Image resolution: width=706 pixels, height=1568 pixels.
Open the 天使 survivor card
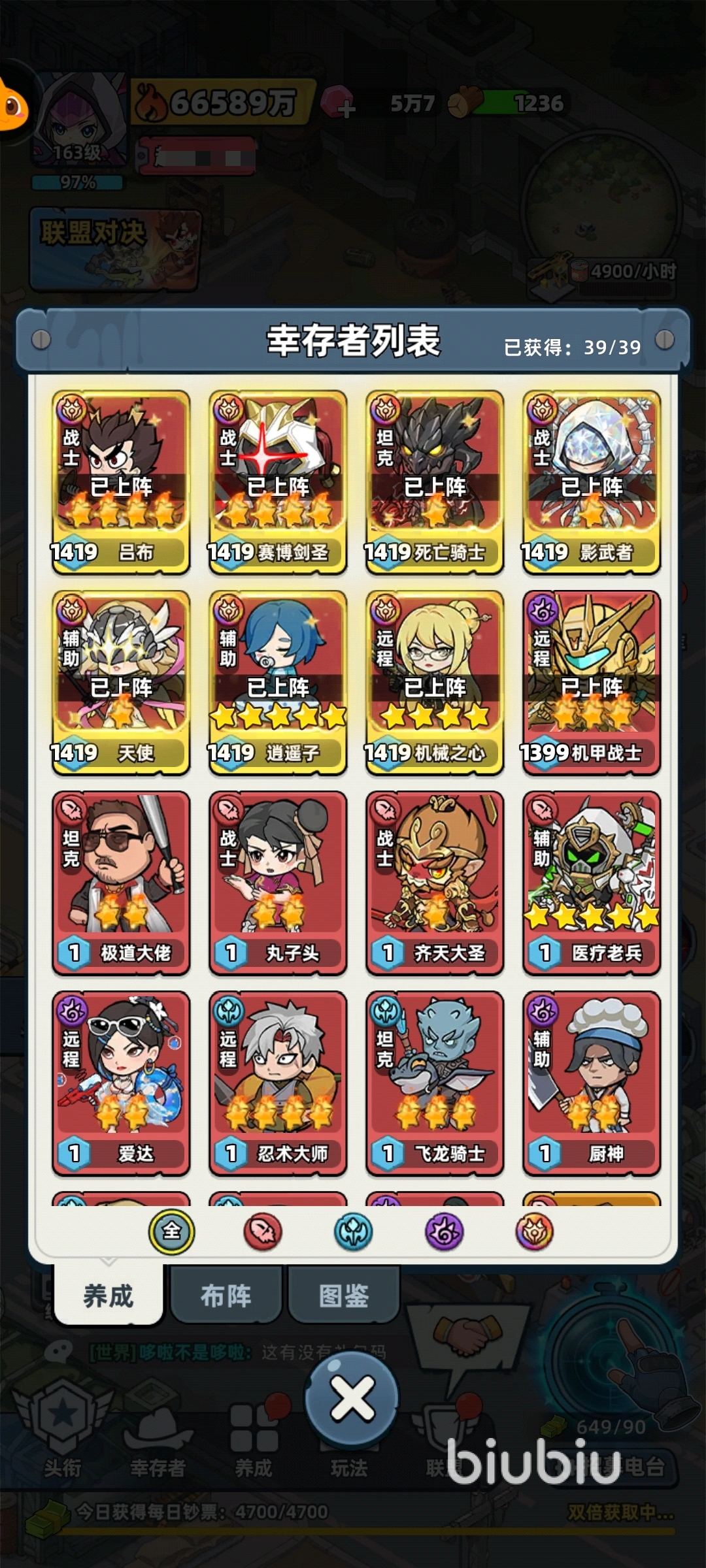pos(121,683)
